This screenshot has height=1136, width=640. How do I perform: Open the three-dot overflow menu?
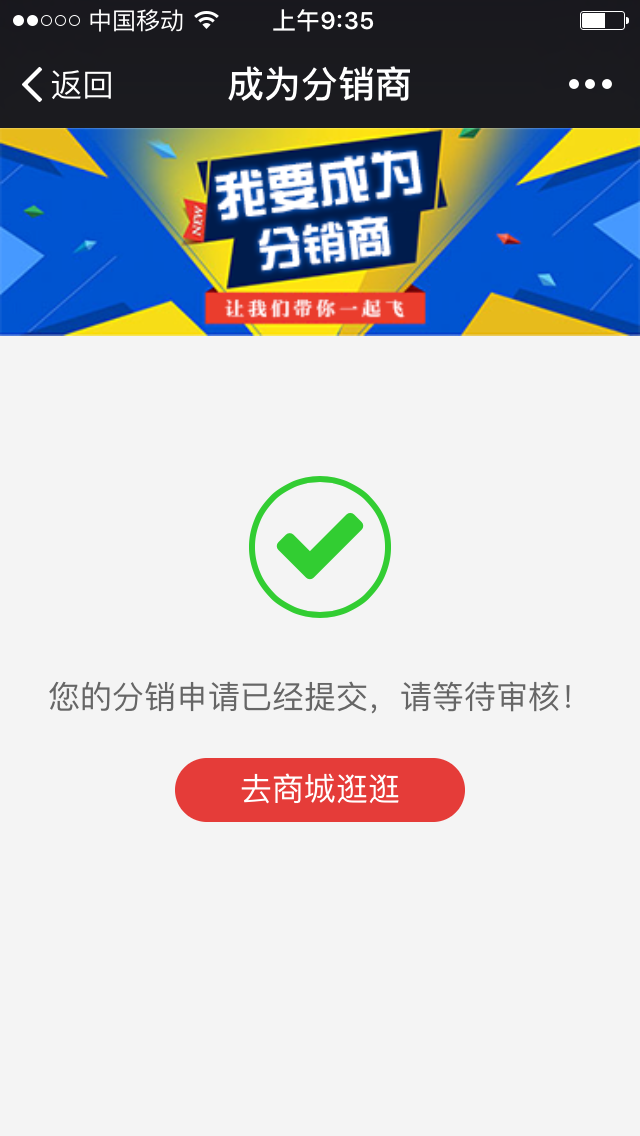tap(590, 85)
